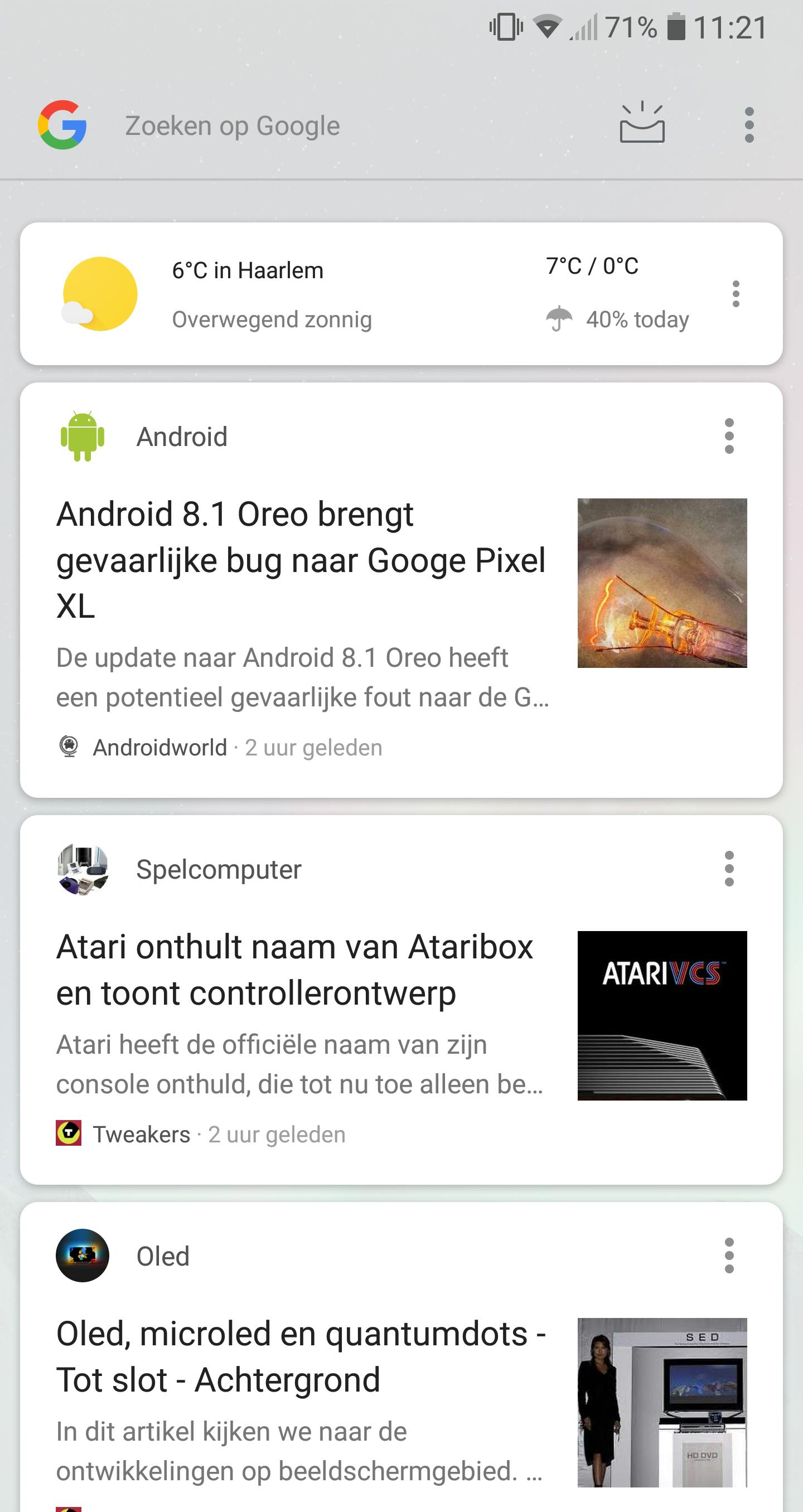The height and width of the screenshot is (1512, 803).
Task: Open the Oled, microled en quantumdots article
Action: point(301,1356)
